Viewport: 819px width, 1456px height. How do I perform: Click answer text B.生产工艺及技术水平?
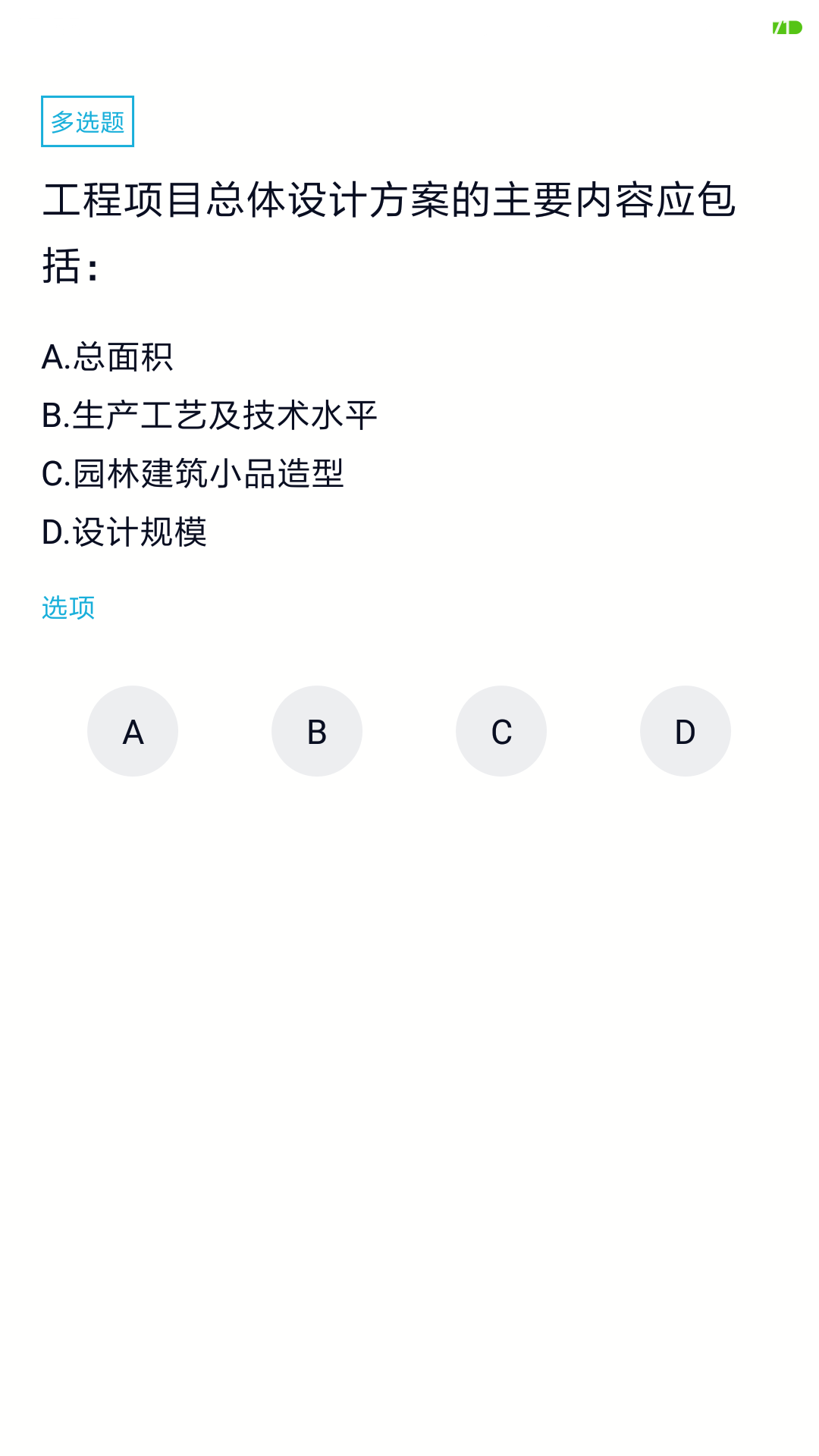(211, 416)
